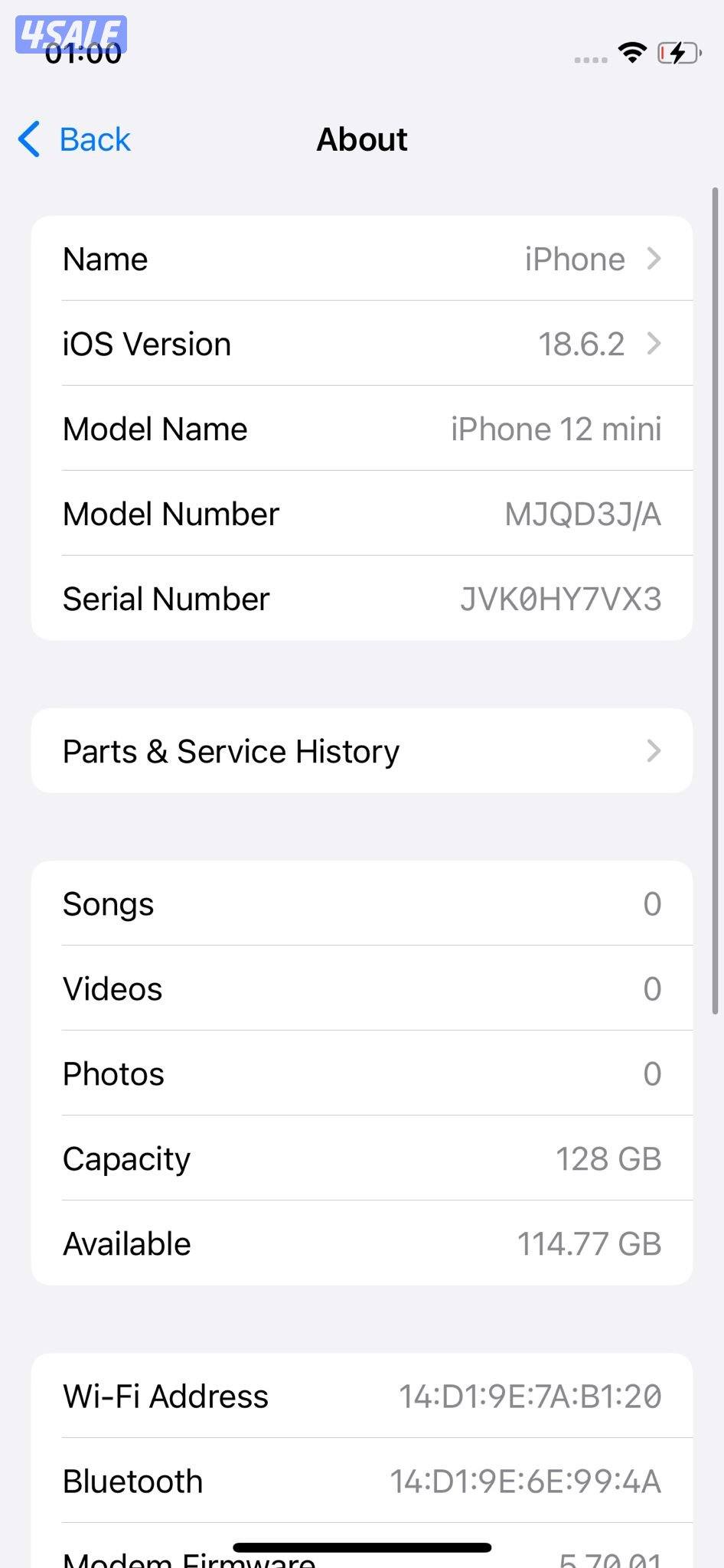Tap the About title heading
724x1568 pixels.
tap(361, 139)
